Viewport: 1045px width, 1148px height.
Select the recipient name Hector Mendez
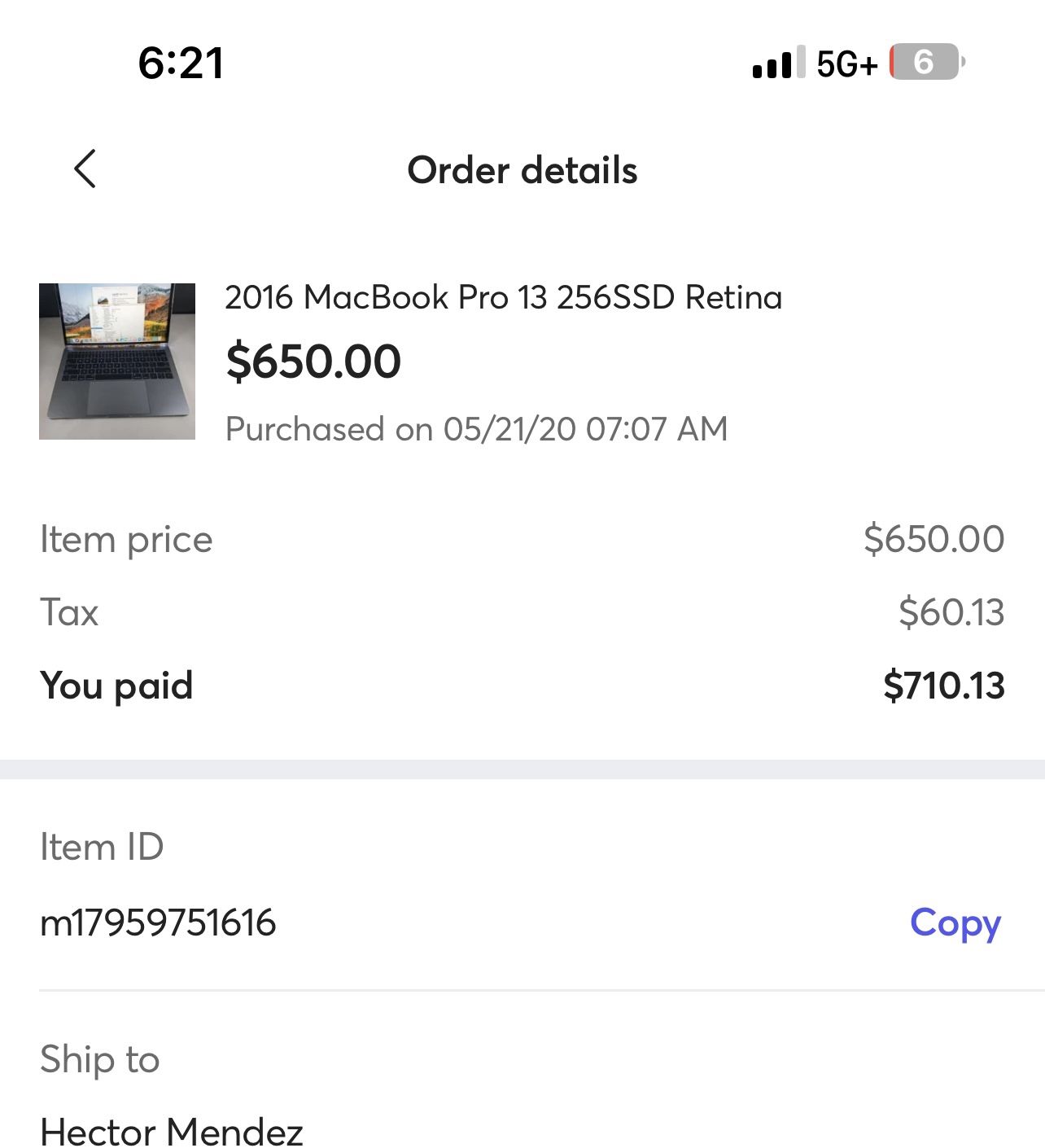point(173,1130)
